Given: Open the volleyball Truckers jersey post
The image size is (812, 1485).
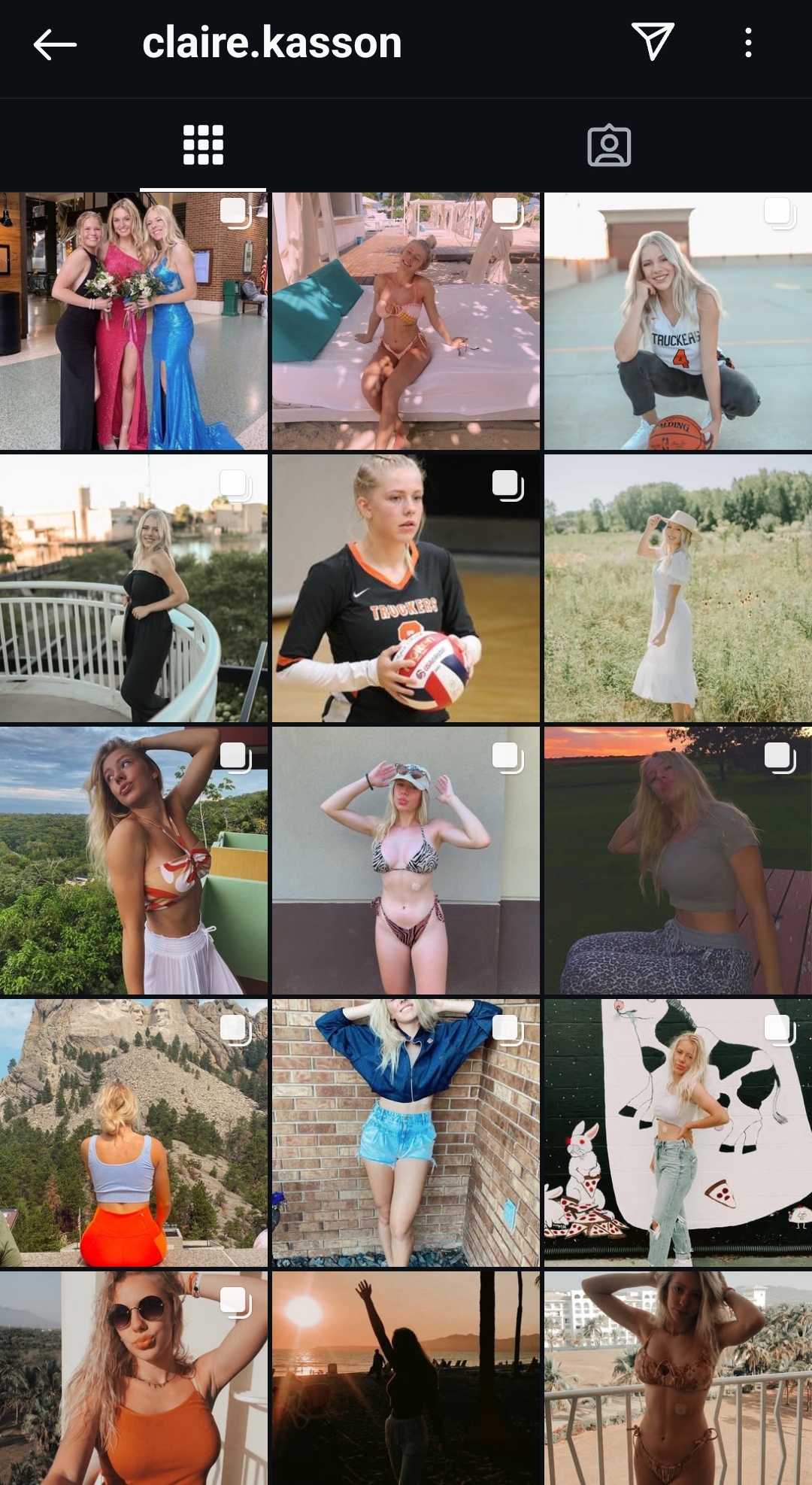Looking at the screenshot, I should [x=406, y=588].
